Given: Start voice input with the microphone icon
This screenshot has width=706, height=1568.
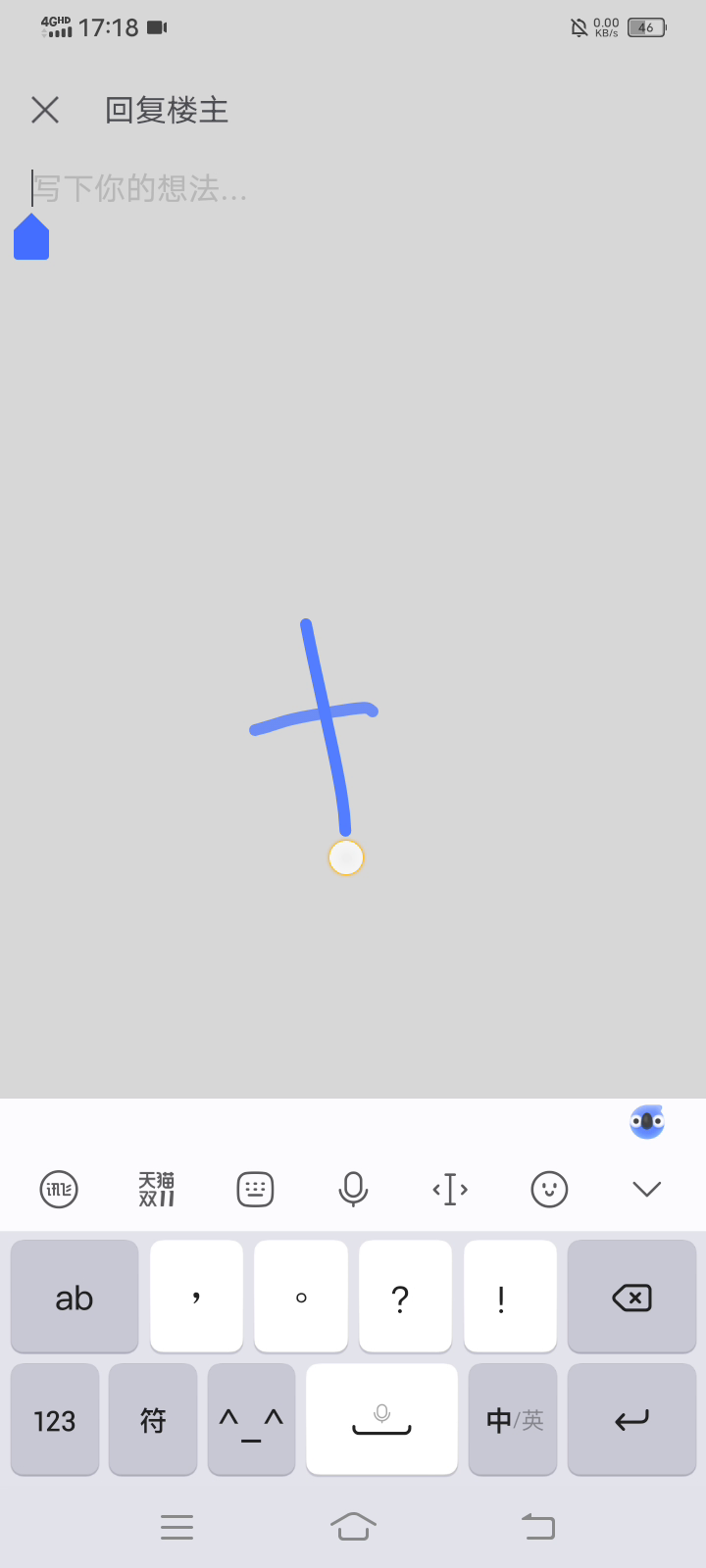Looking at the screenshot, I should tap(353, 1190).
